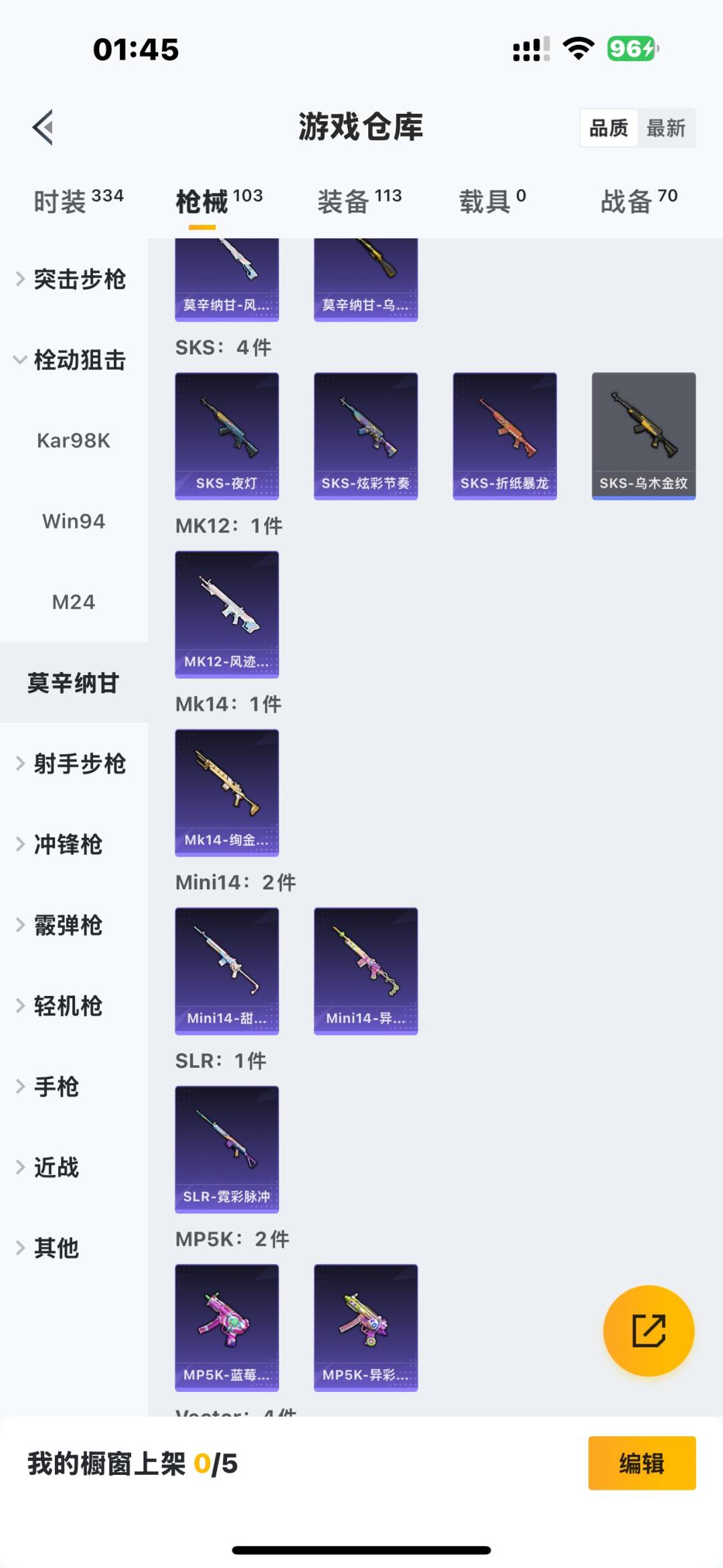Tap the Wi-Fi status icon
723x1568 pixels.
click(x=577, y=47)
